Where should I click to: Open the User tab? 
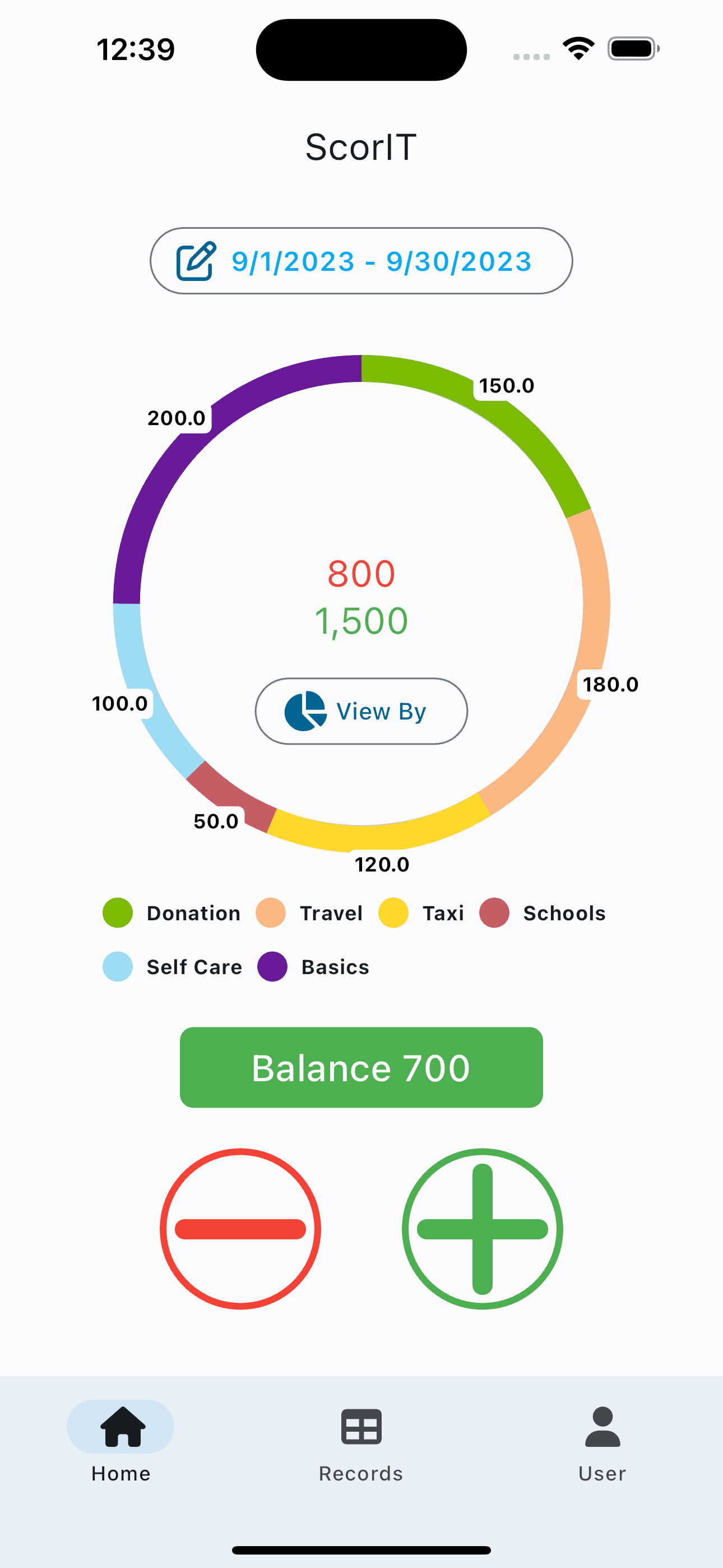tap(602, 1441)
